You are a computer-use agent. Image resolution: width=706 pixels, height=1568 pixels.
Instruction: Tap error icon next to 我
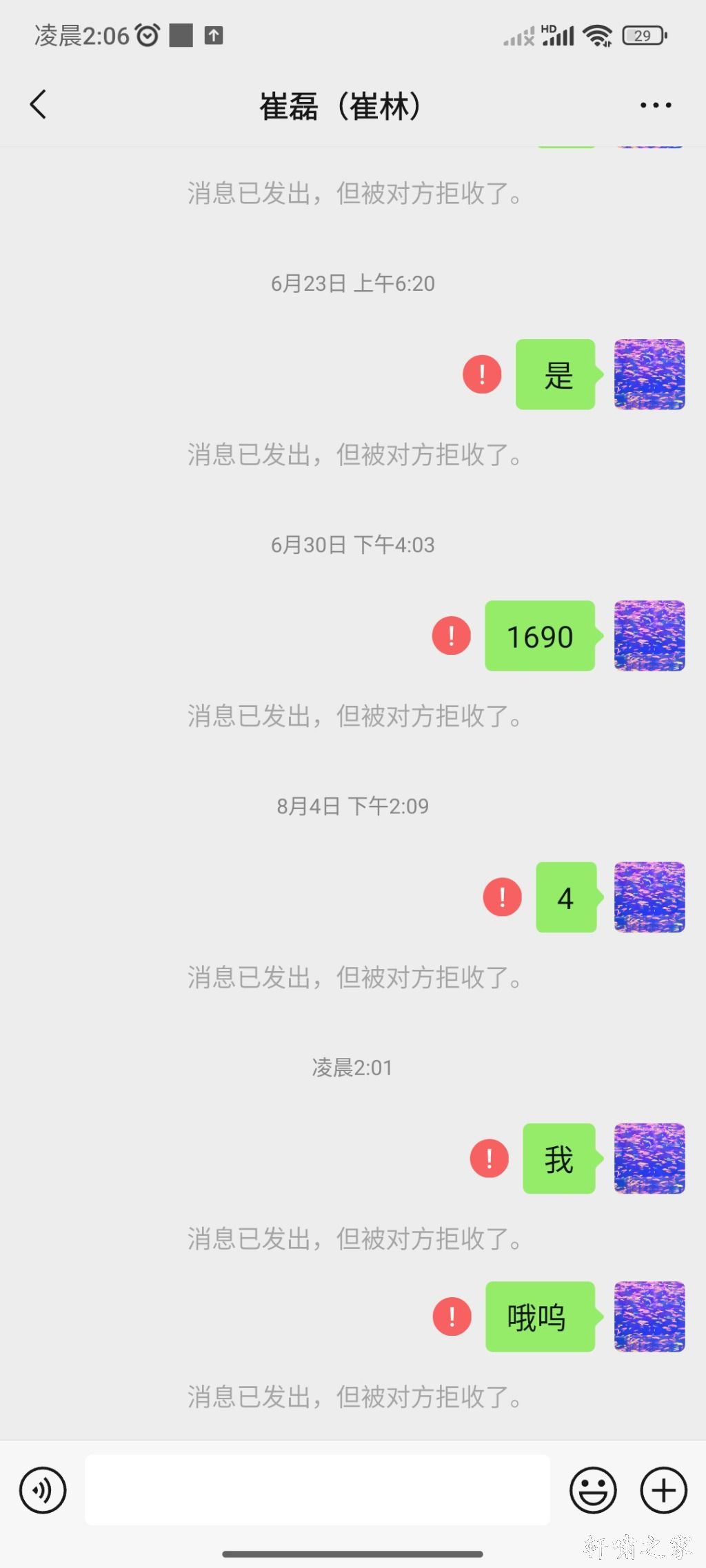[x=489, y=1158]
